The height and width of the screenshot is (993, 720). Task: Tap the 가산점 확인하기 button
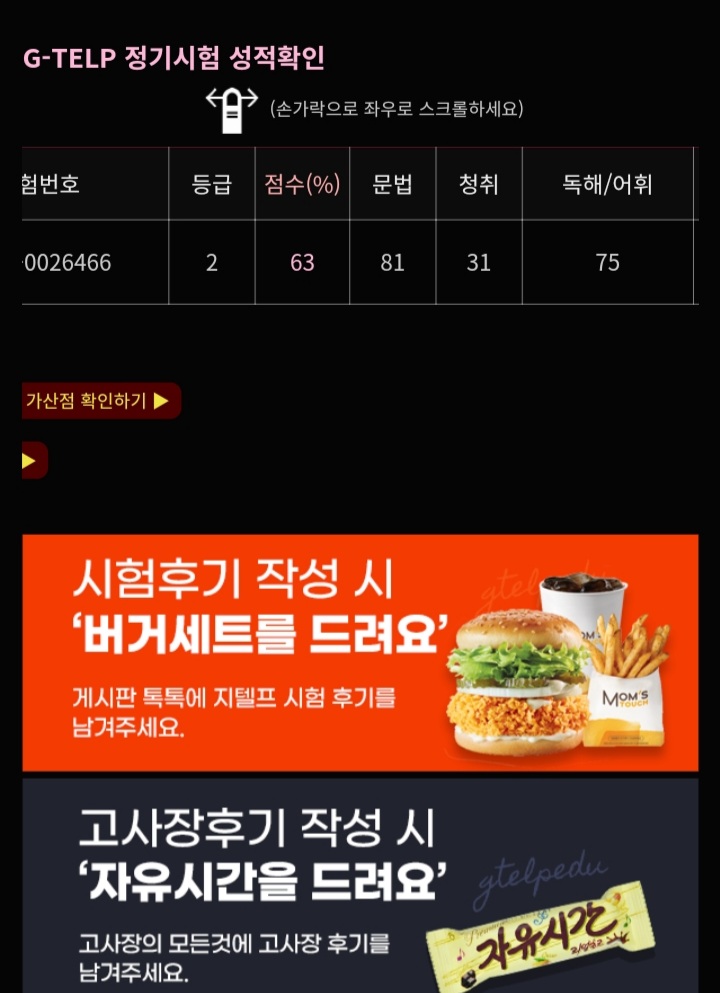(x=100, y=401)
